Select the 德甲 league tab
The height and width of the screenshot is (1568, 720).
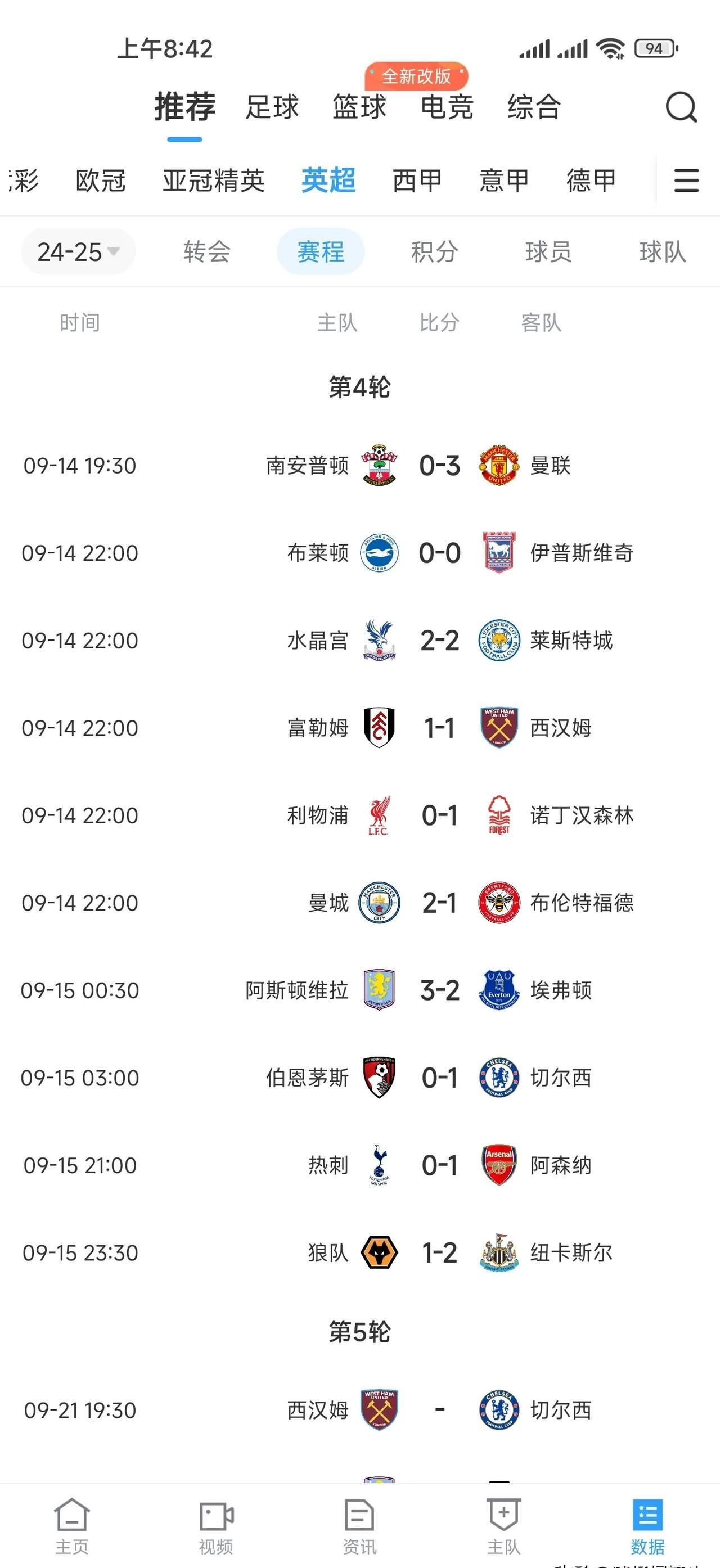(591, 181)
